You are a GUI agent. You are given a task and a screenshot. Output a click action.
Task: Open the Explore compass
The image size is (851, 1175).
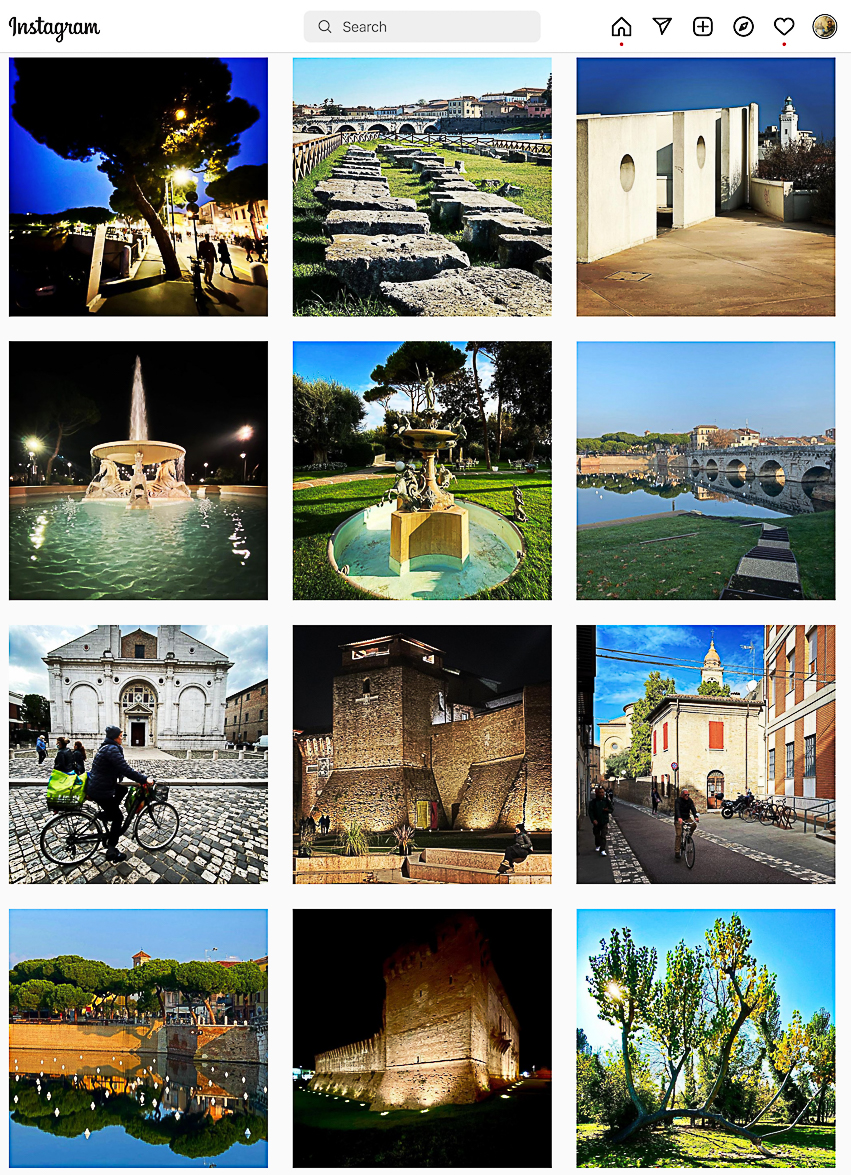coord(743,27)
